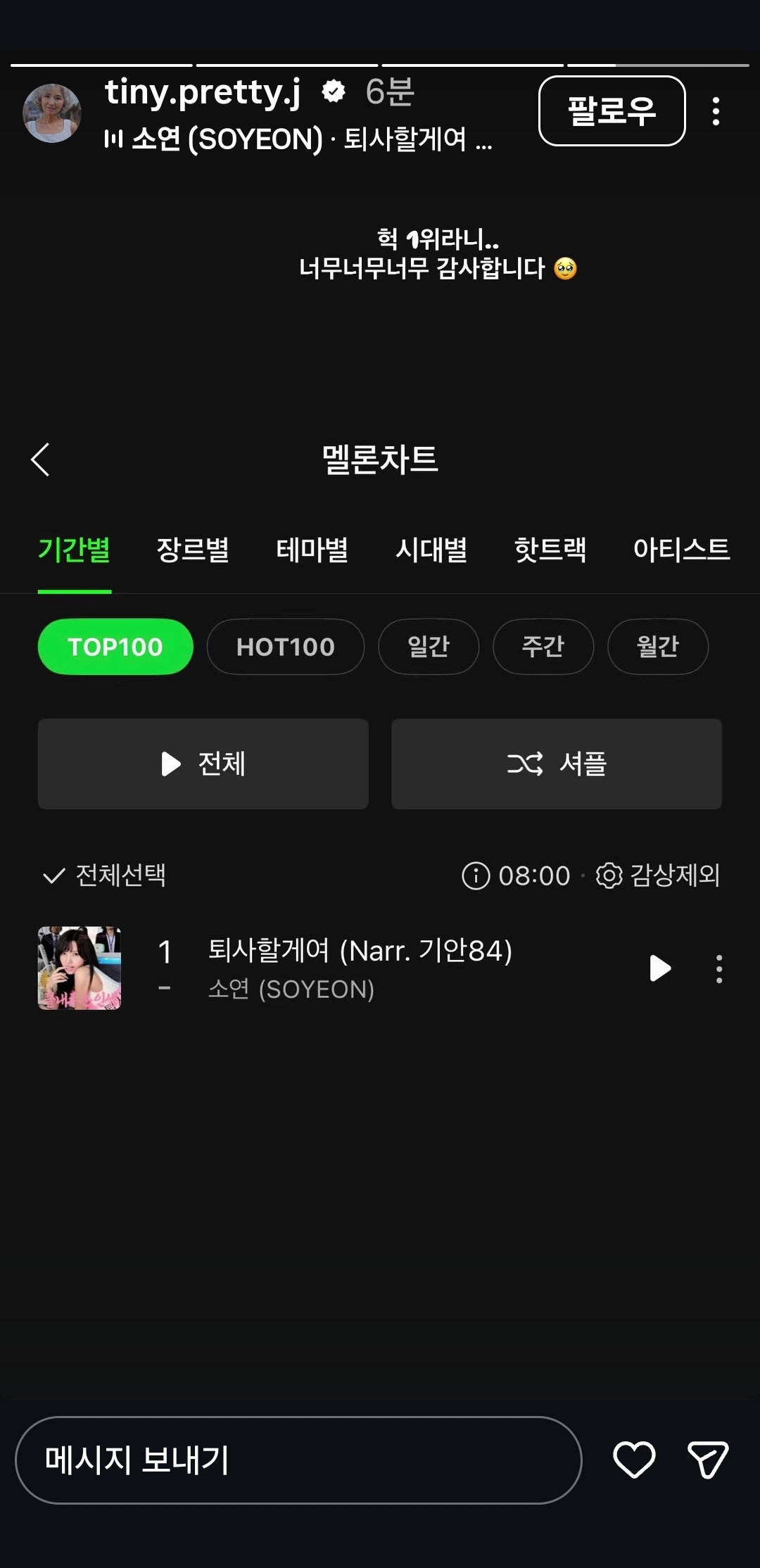Open the 소연 (SOYEON) music track label
Image resolution: width=760 pixels, height=1568 pixels.
[298, 139]
